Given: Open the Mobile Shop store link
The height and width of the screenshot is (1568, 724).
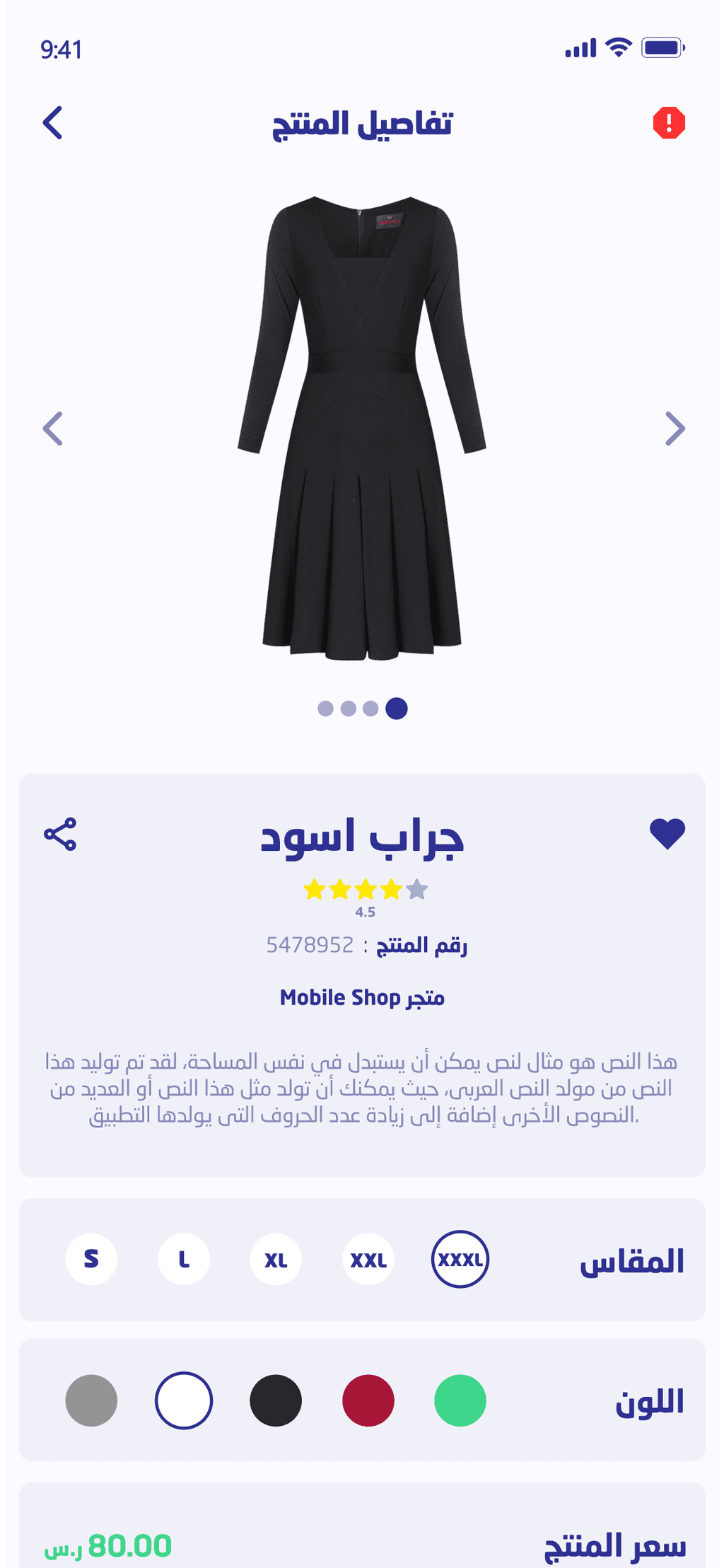Looking at the screenshot, I should pos(362,997).
